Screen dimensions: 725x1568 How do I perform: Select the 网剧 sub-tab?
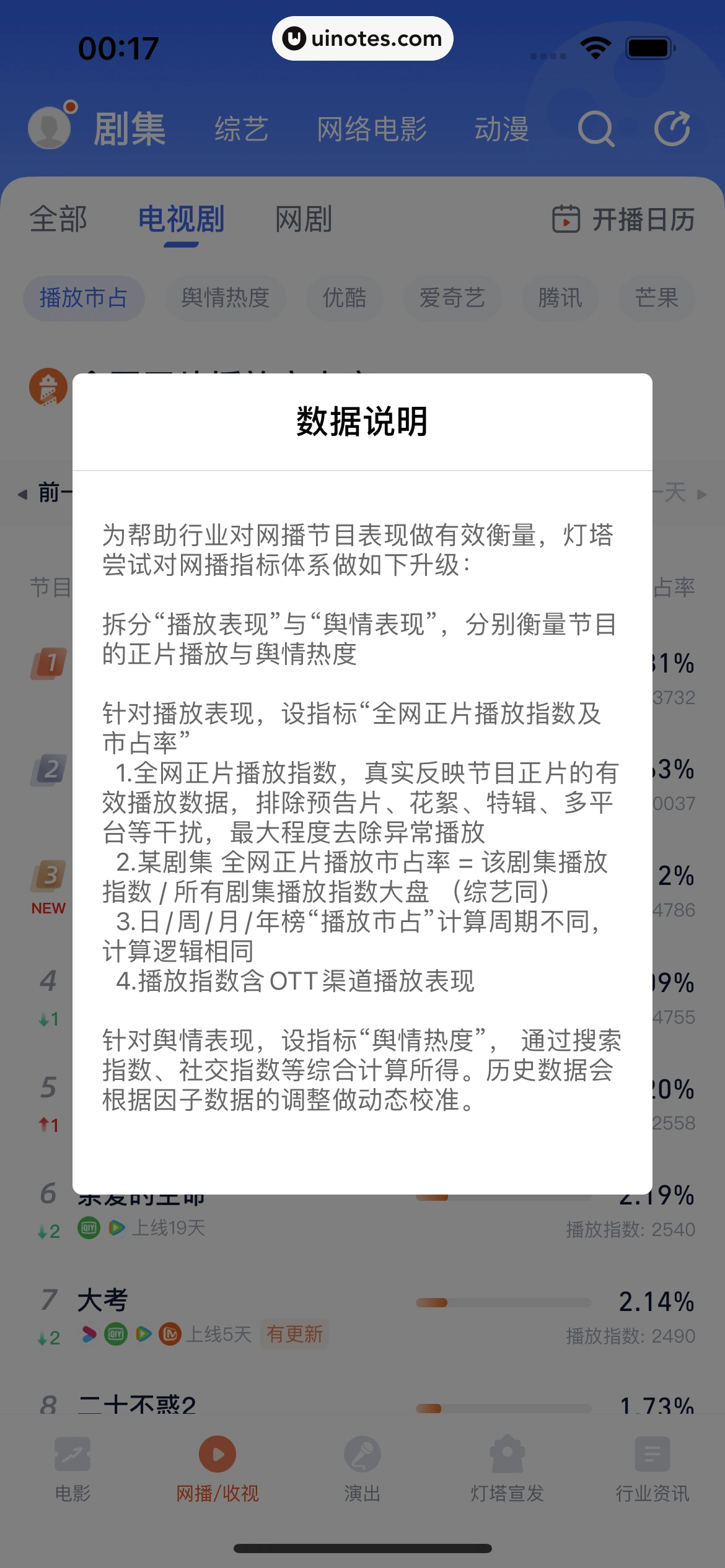click(304, 219)
